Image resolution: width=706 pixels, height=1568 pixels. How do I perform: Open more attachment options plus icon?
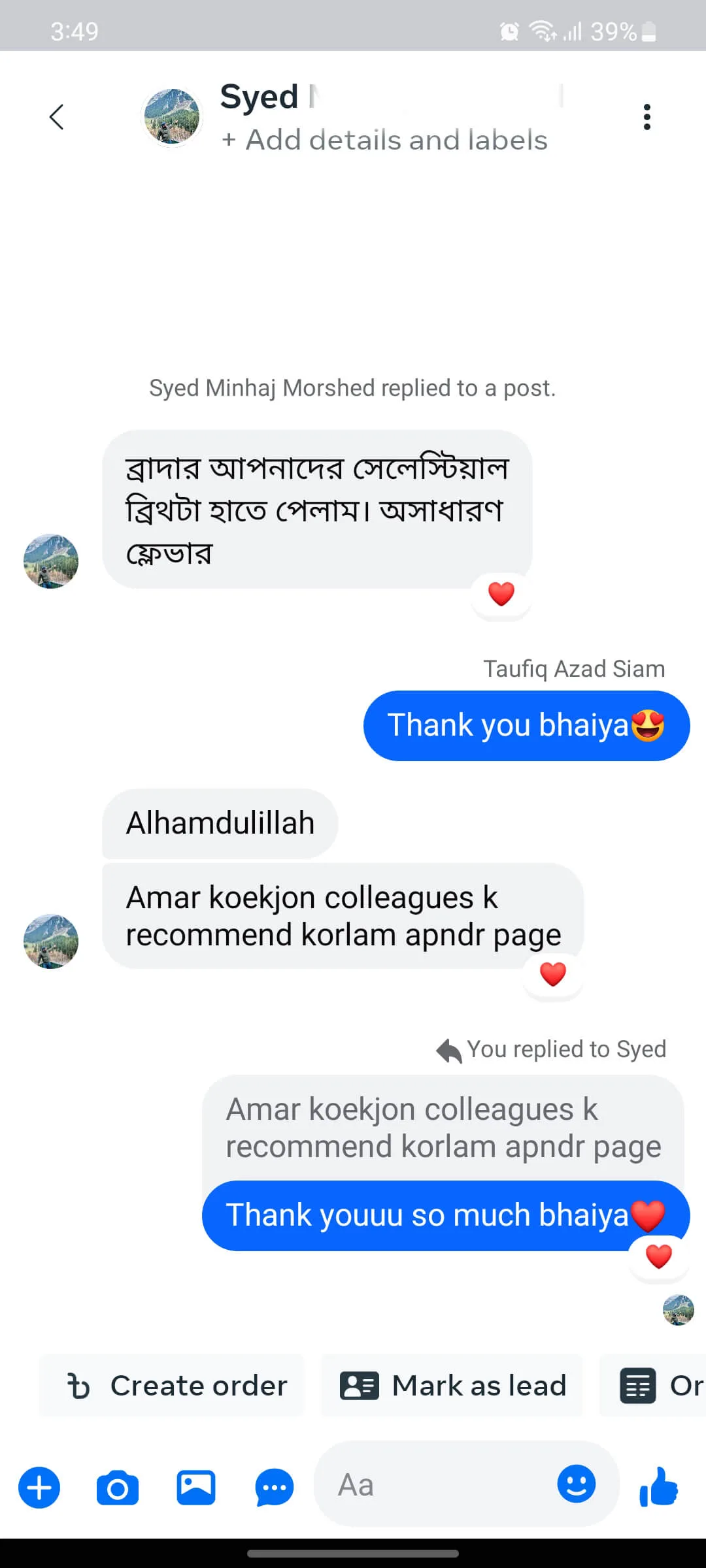[x=39, y=1488]
